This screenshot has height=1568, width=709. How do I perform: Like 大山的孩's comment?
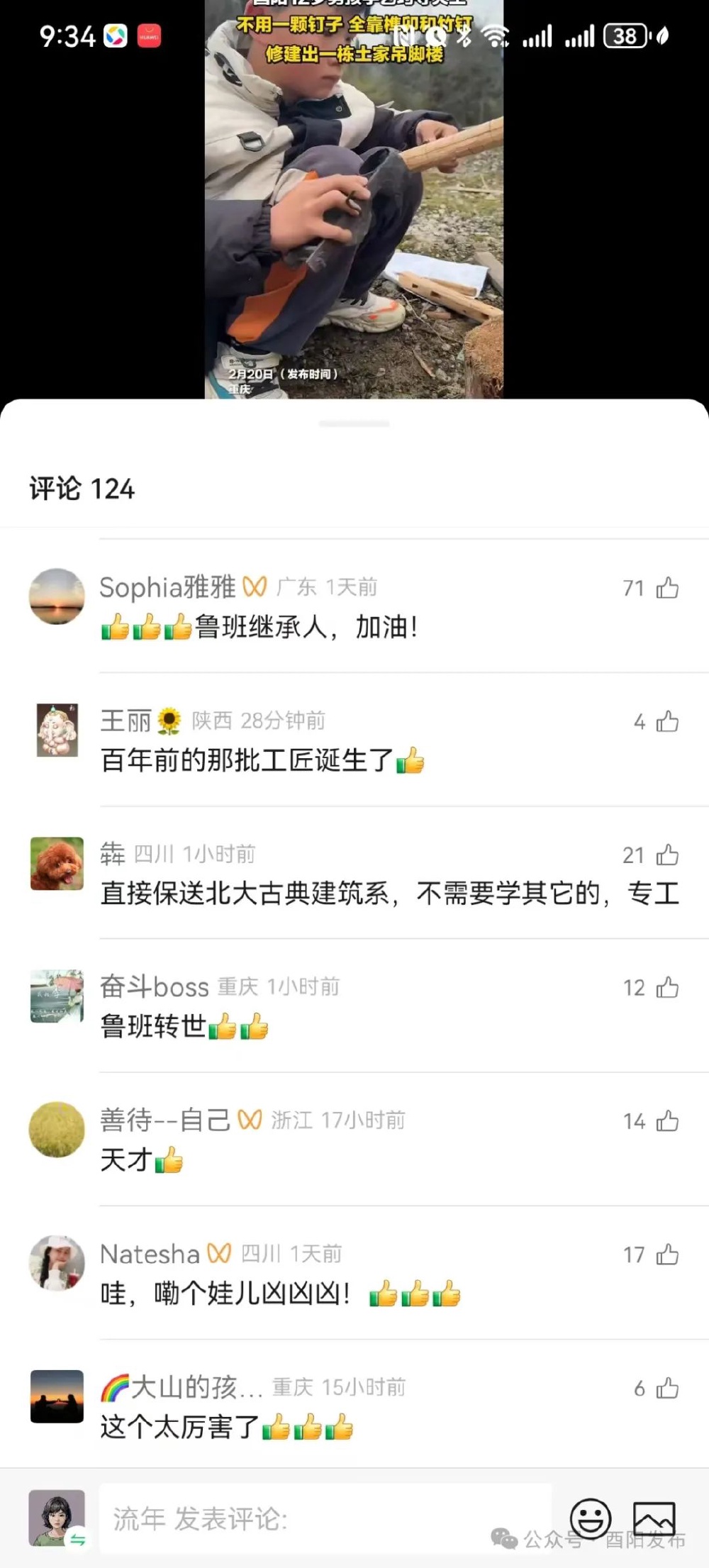click(x=666, y=1388)
